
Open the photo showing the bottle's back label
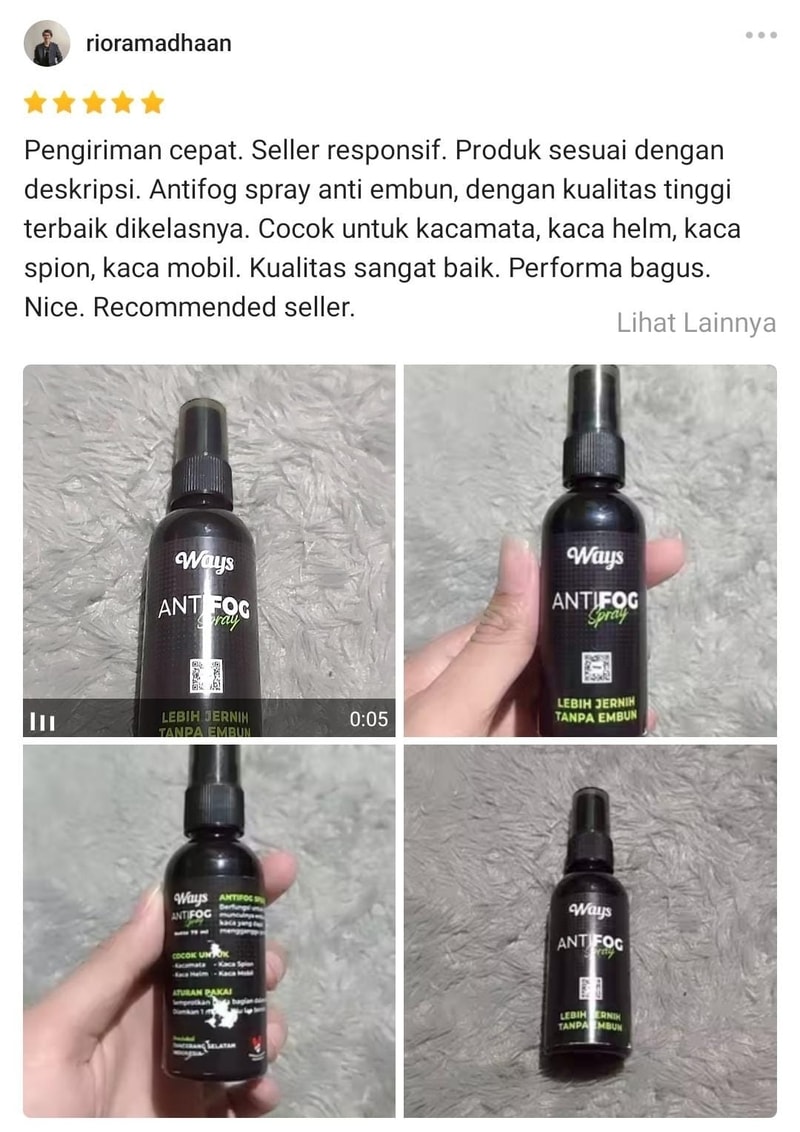pos(209,930)
